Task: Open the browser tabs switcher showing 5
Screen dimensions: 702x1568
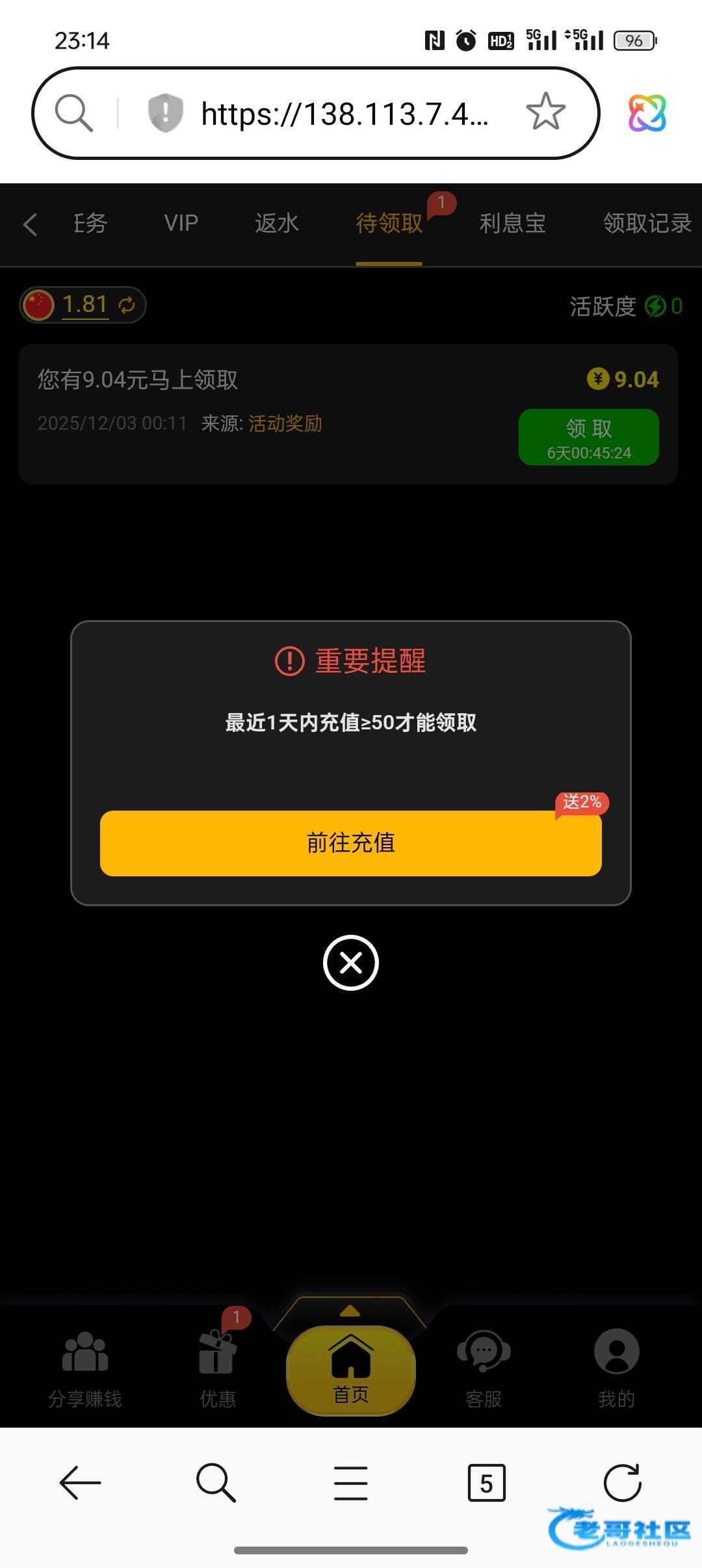Action: point(486,1483)
